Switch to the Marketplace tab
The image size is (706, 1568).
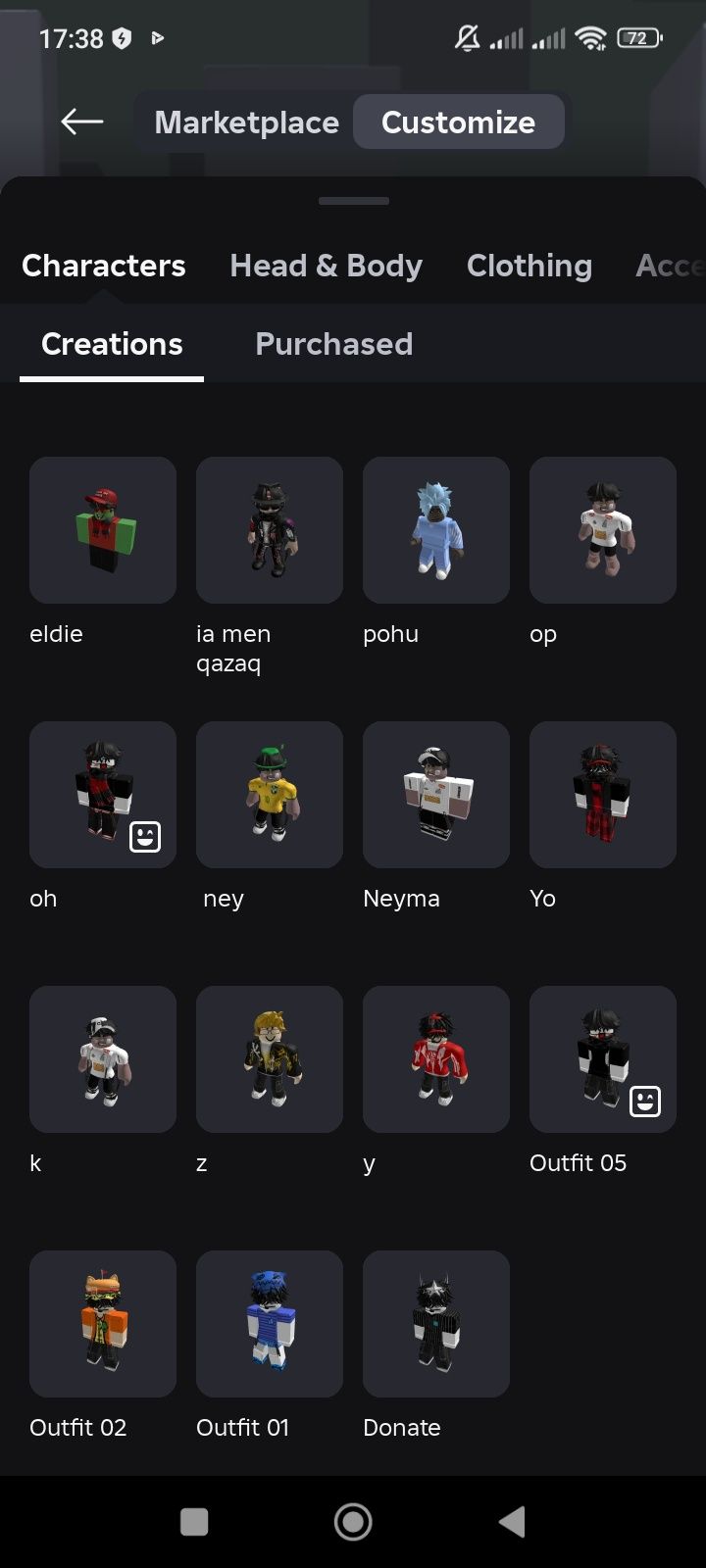coord(246,122)
